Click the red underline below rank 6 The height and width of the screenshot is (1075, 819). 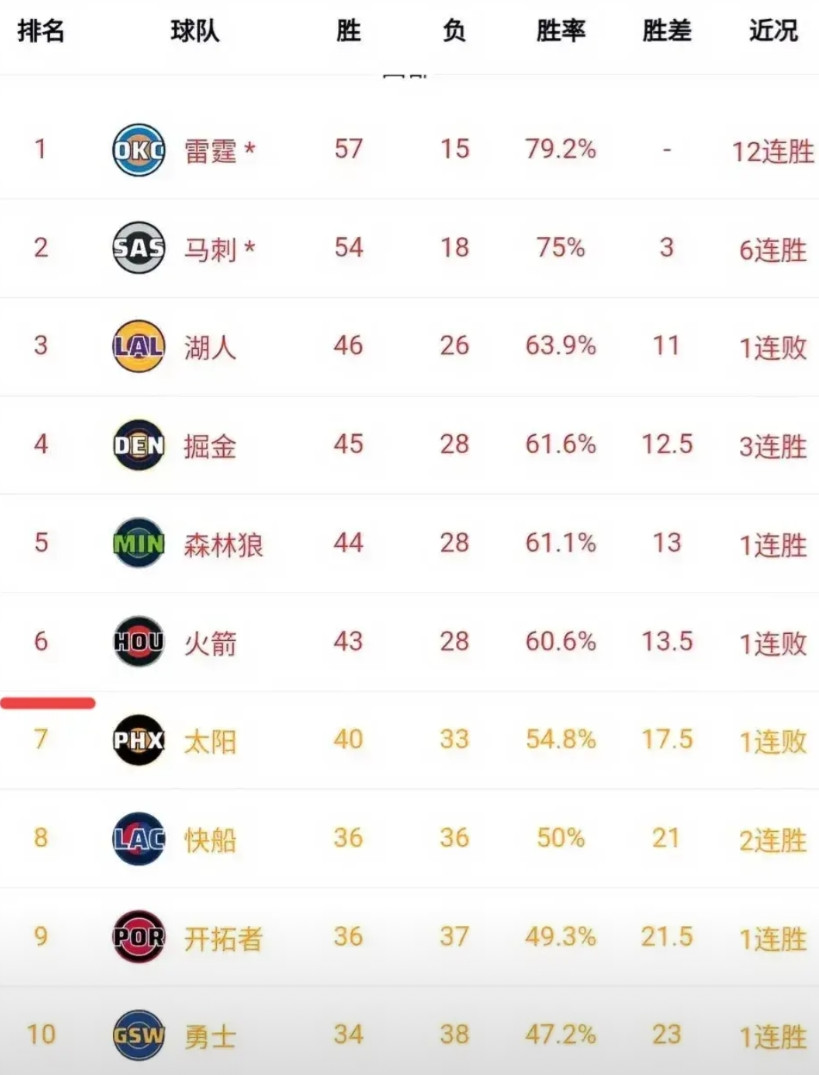click(x=49, y=703)
